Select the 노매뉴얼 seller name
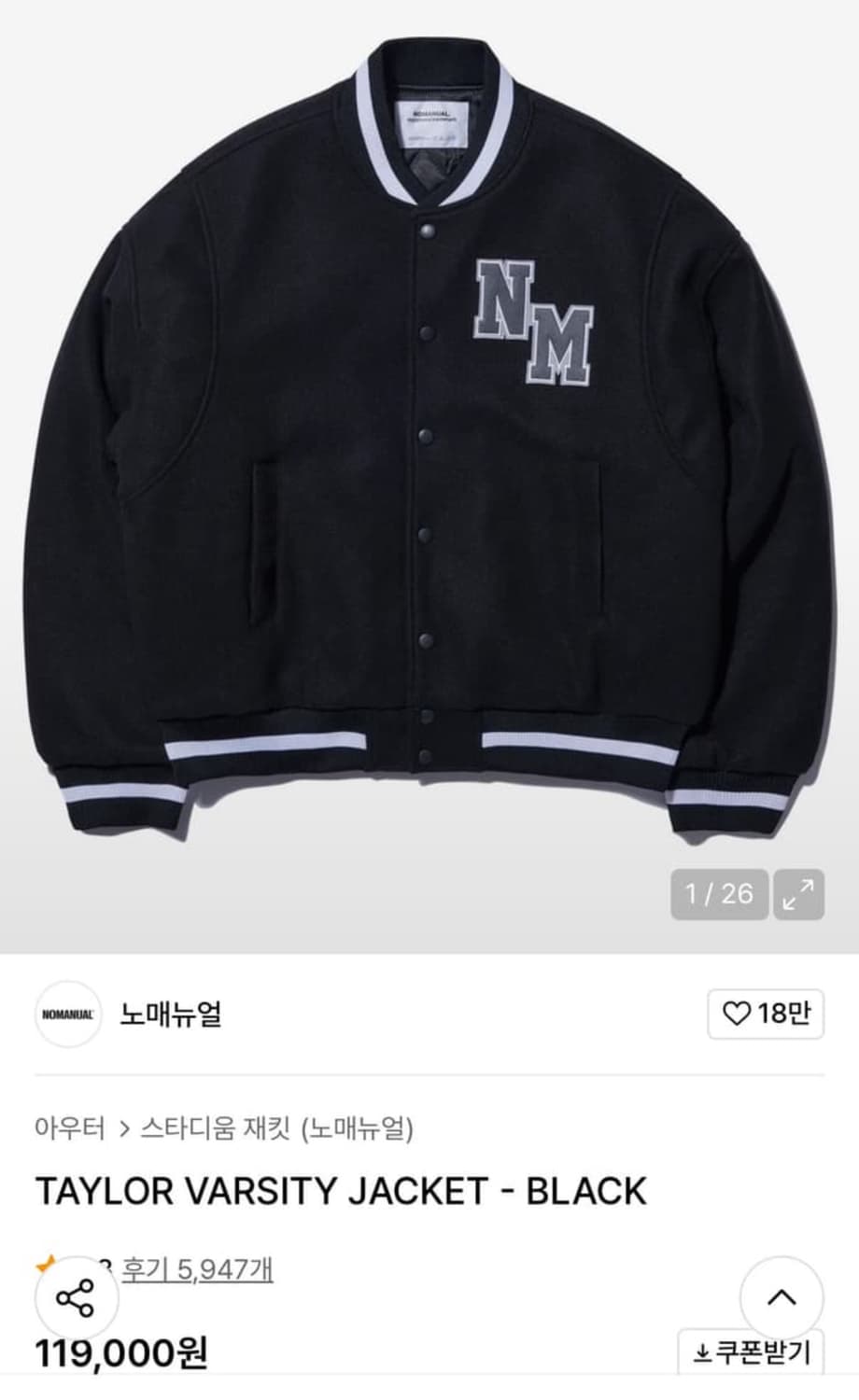This screenshot has height=1400, width=859. (171, 1015)
